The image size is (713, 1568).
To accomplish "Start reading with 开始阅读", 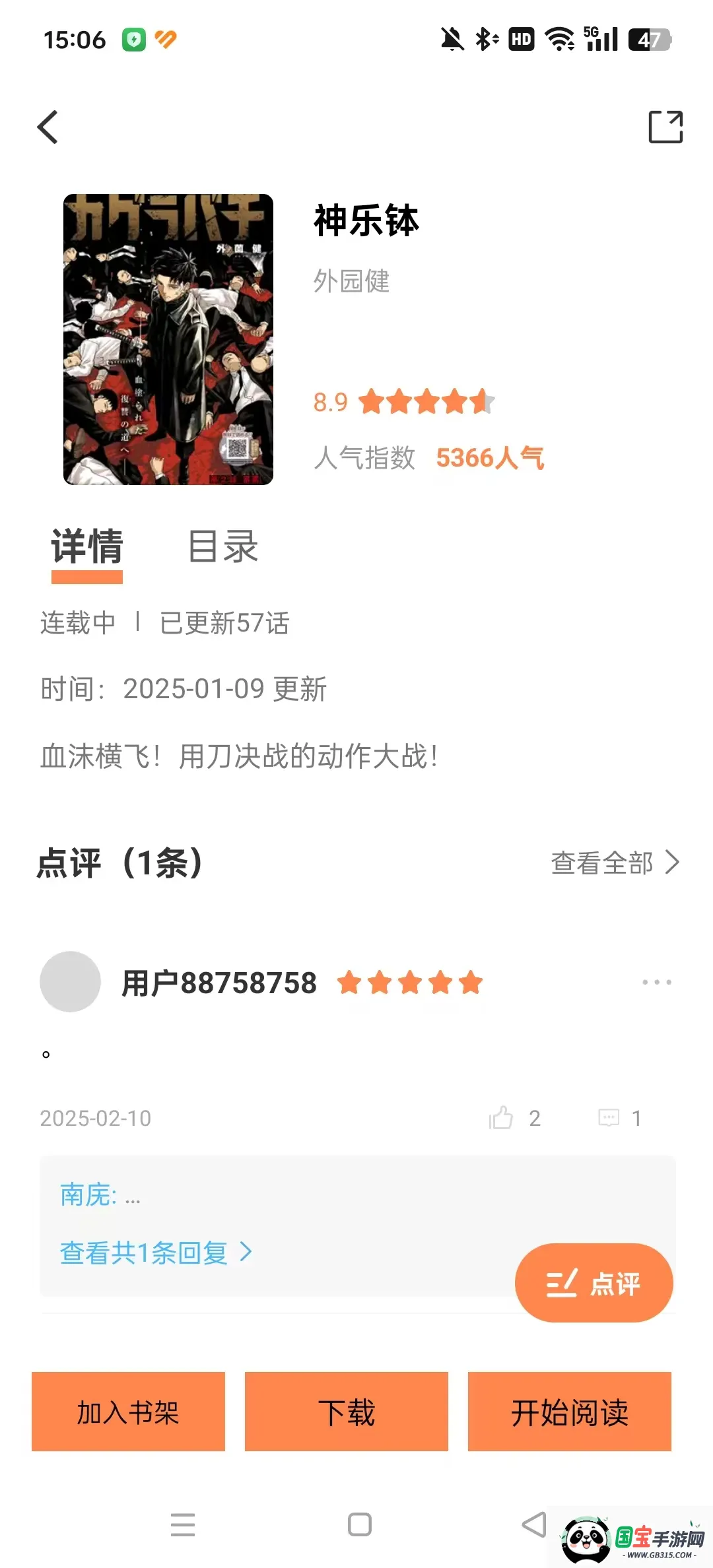I will click(569, 1412).
